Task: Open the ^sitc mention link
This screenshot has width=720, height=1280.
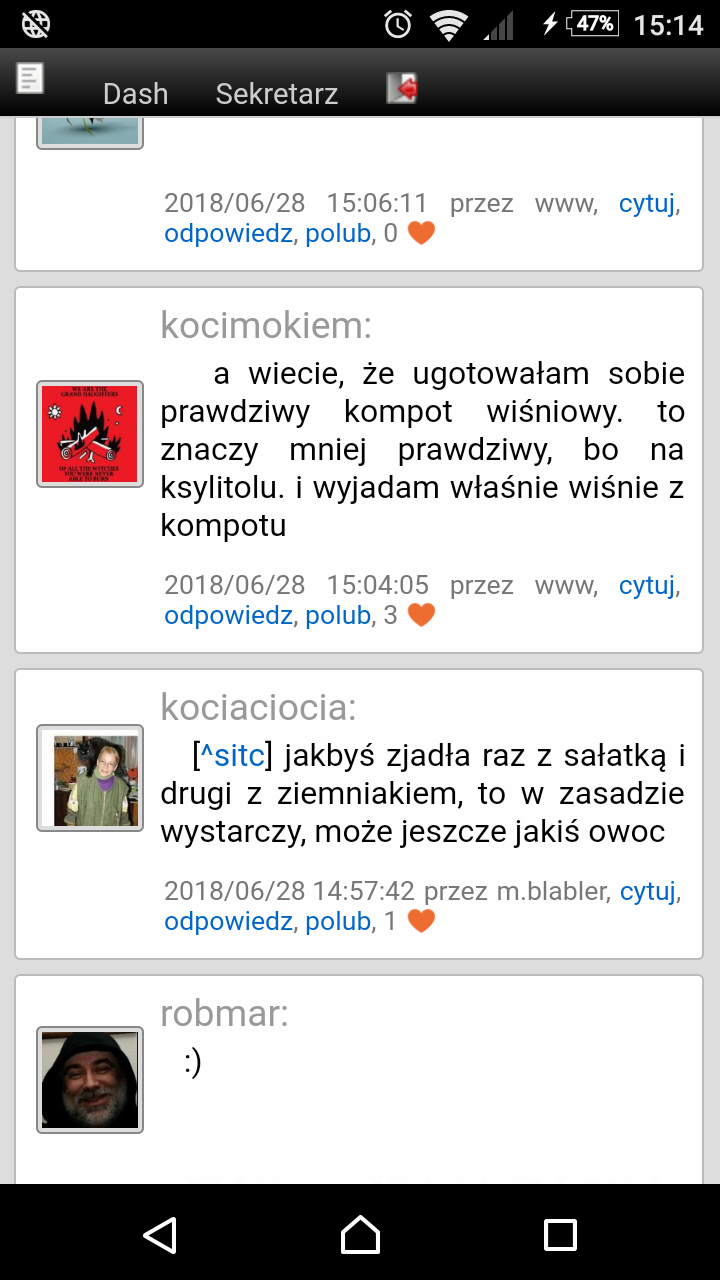Action: (232, 756)
